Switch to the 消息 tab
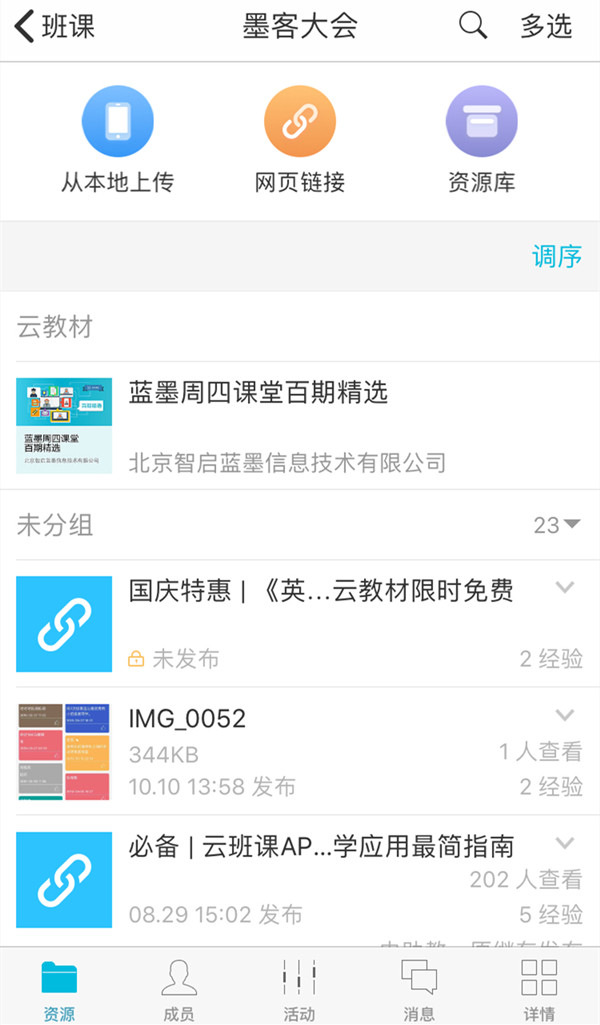 pos(419,988)
